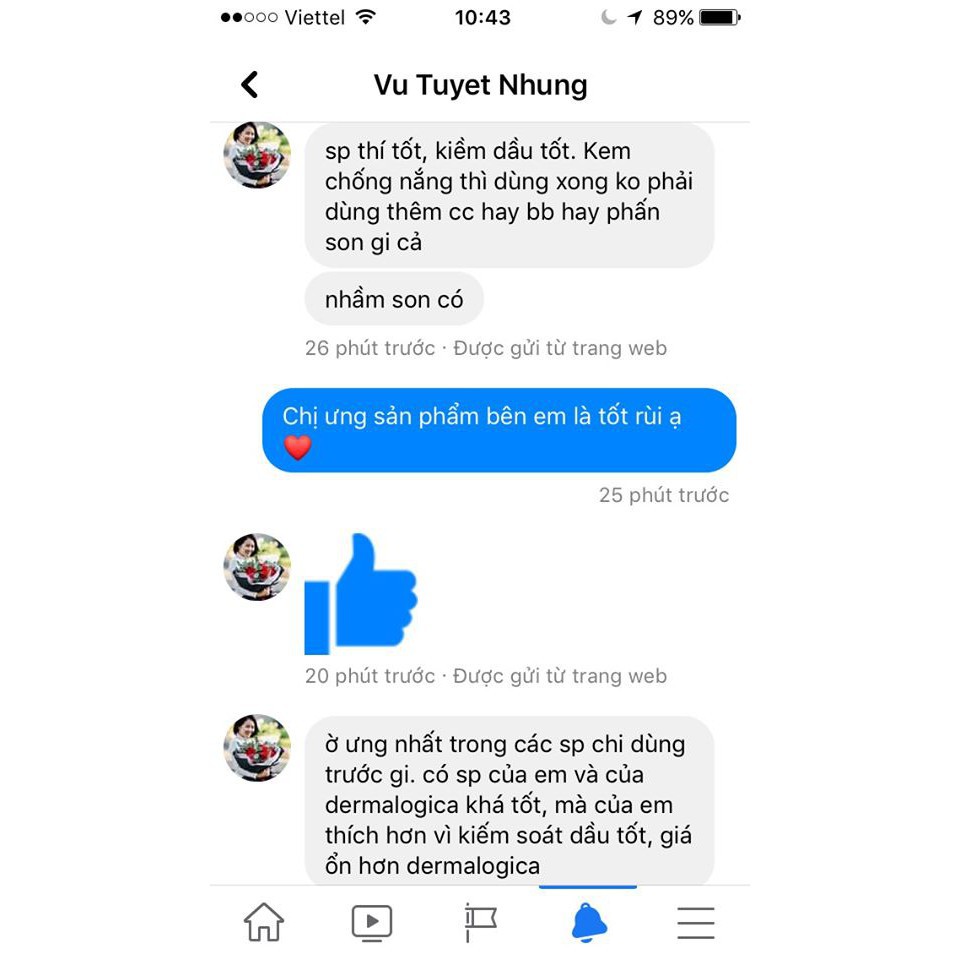Open the notifications bell tab

(x=588, y=922)
